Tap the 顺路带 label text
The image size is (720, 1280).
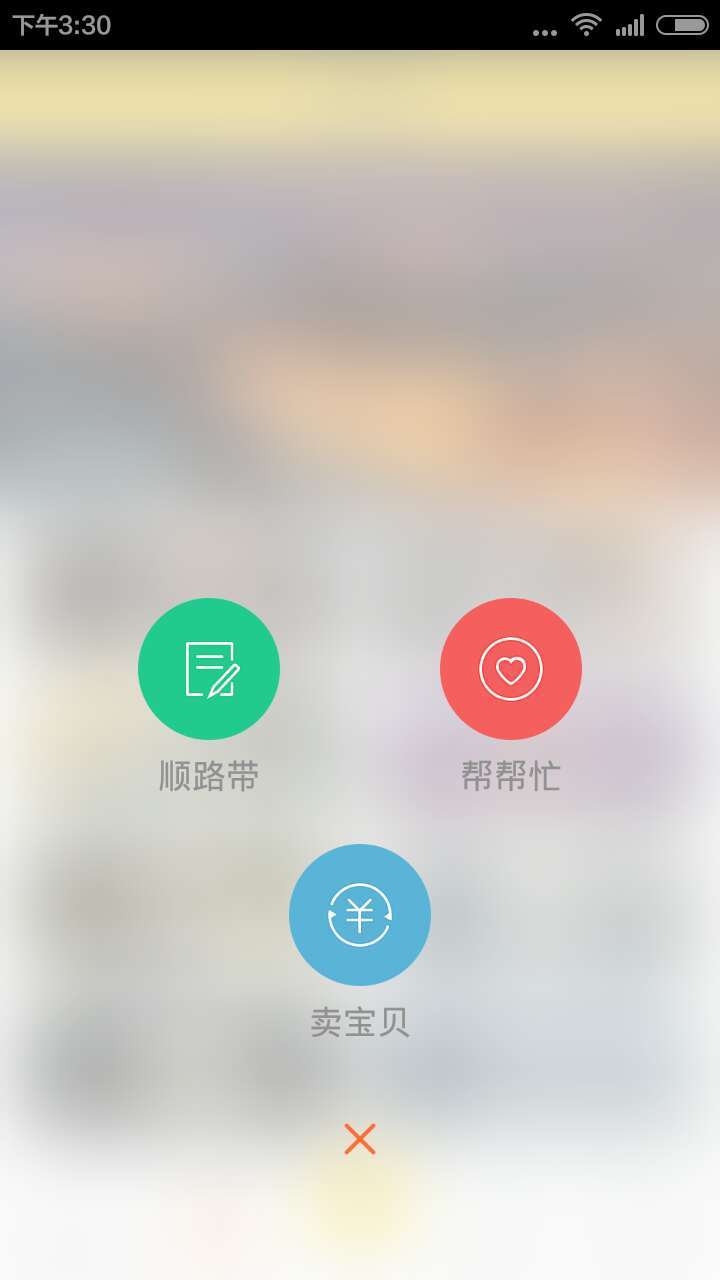click(209, 775)
